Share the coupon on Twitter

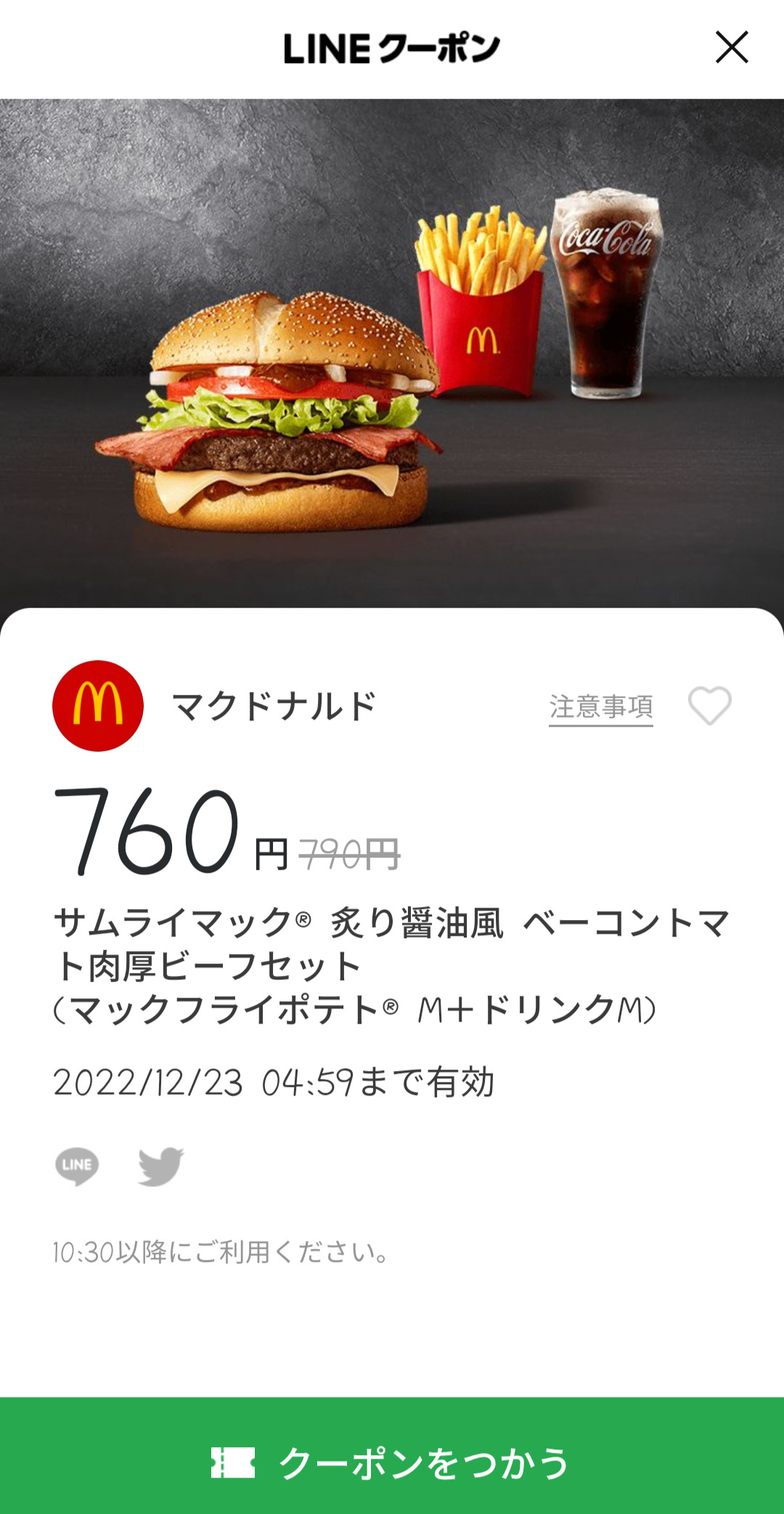point(160,1165)
